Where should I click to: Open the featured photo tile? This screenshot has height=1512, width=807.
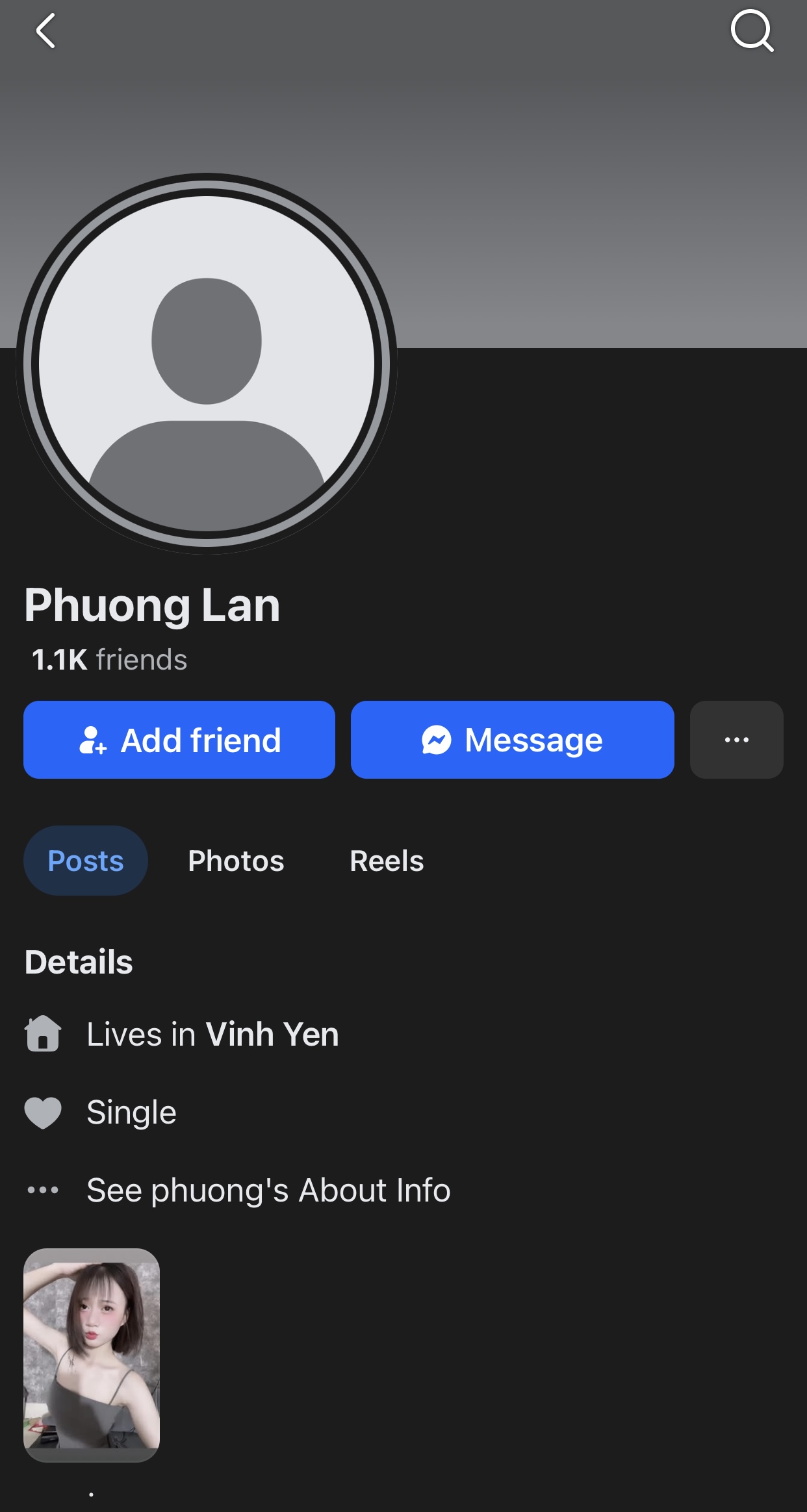point(92,1354)
